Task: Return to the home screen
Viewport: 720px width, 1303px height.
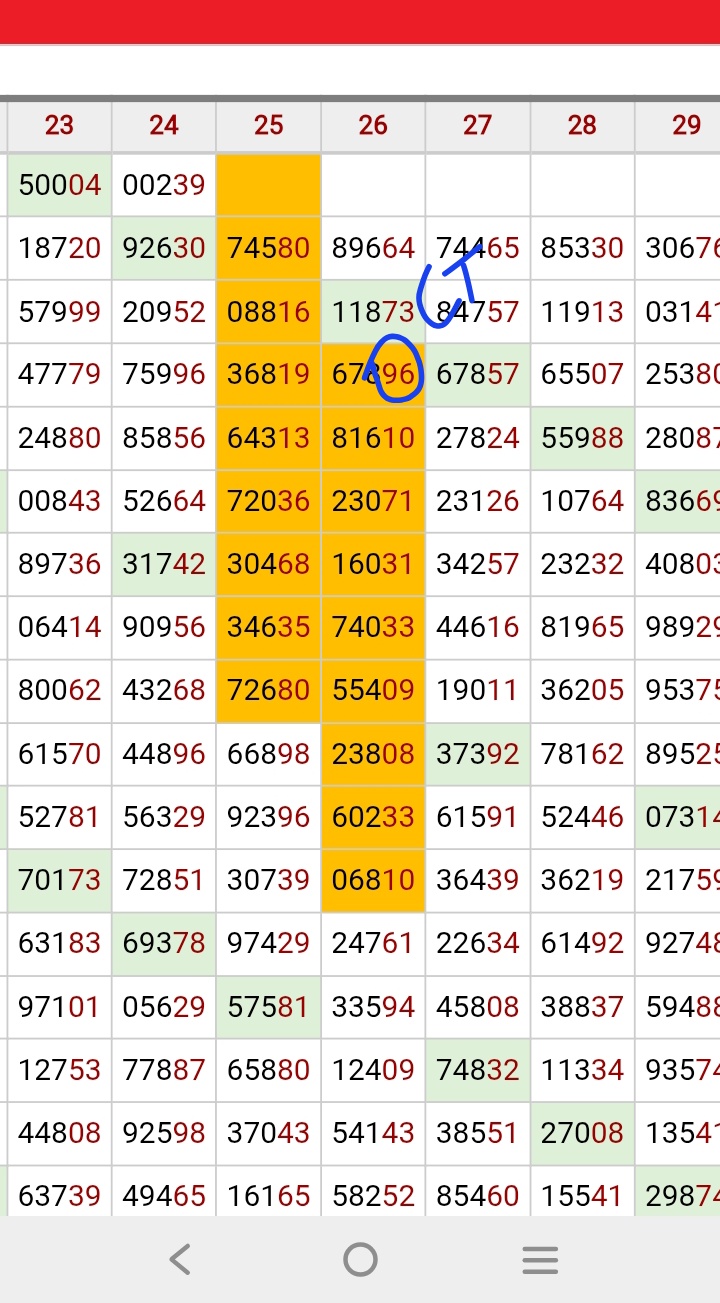Action: click(x=360, y=1260)
